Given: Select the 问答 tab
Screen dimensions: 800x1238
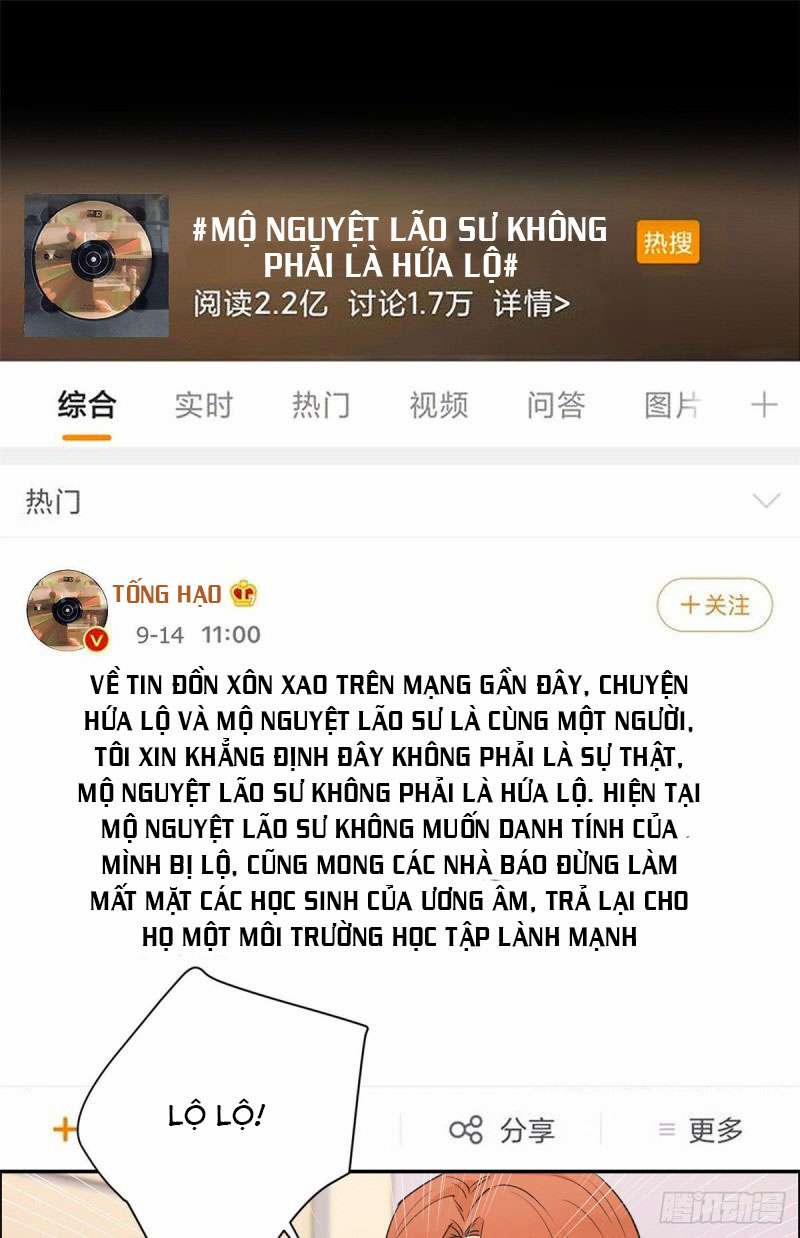Looking at the screenshot, I should pos(556,405).
